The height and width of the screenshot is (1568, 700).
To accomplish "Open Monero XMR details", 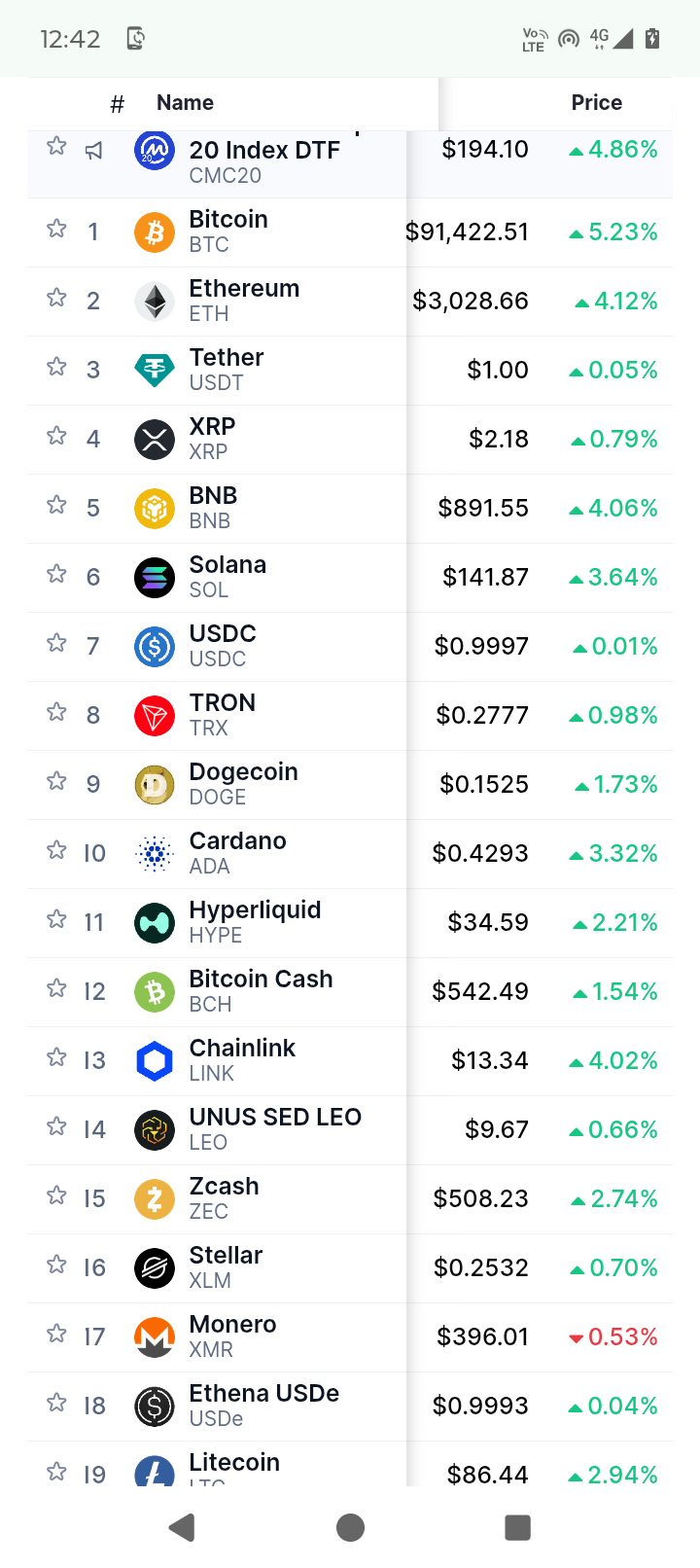I will [350, 1337].
